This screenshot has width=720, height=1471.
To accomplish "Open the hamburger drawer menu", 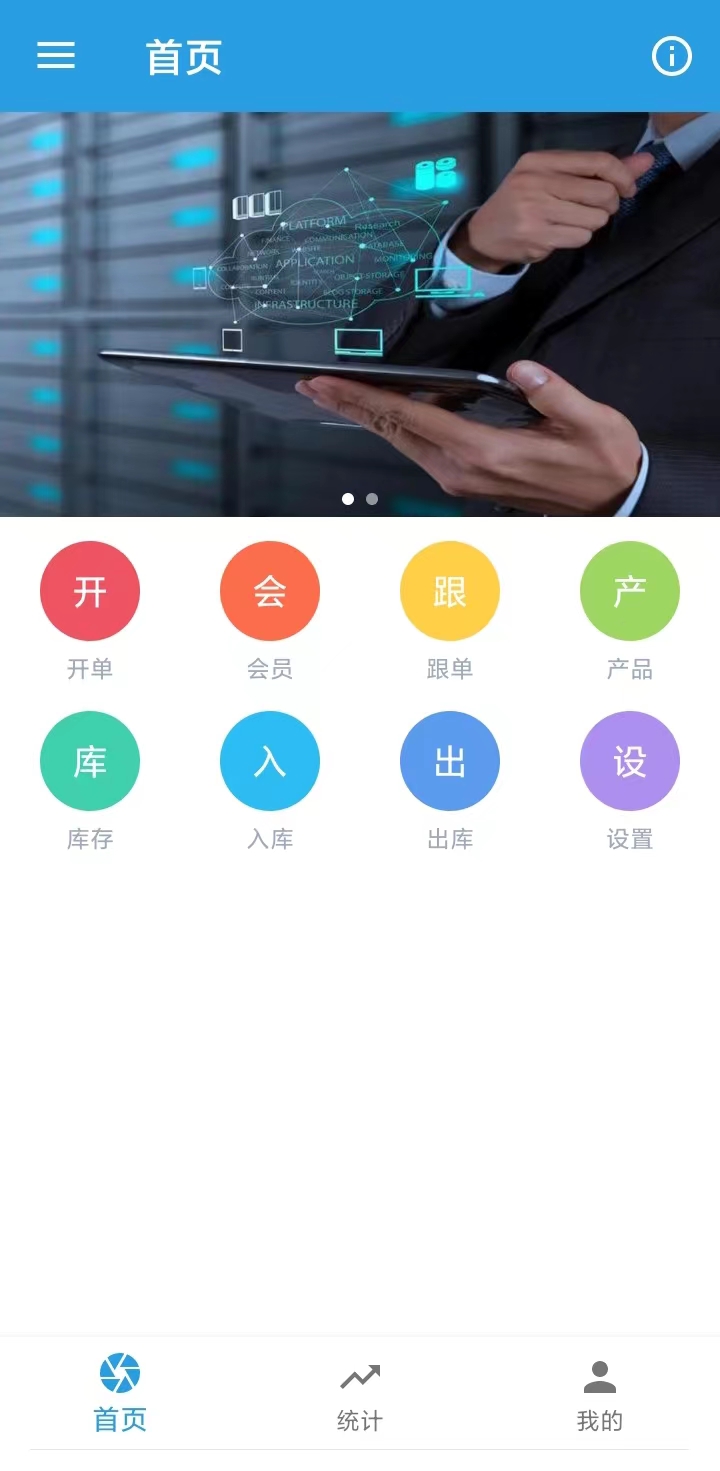I will [56, 56].
